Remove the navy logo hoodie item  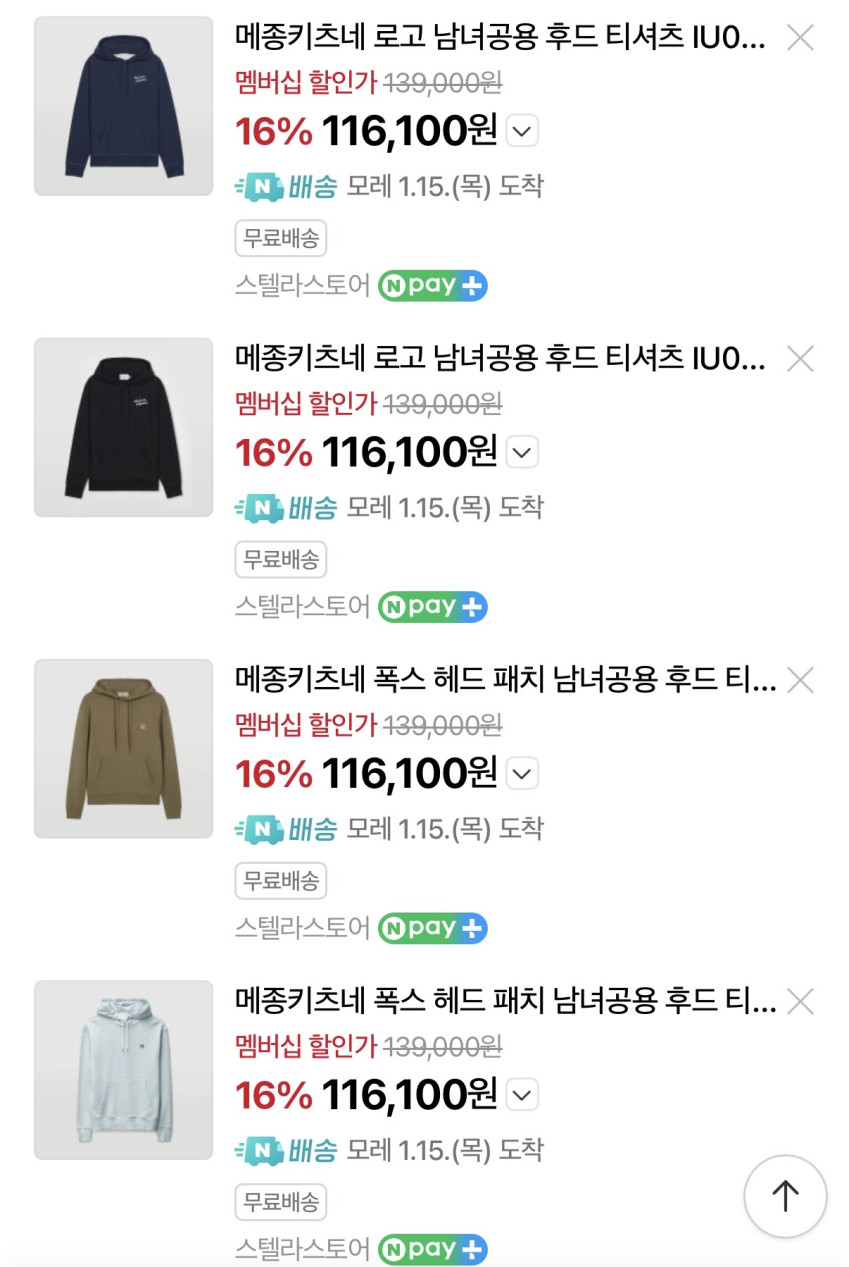point(800,38)
